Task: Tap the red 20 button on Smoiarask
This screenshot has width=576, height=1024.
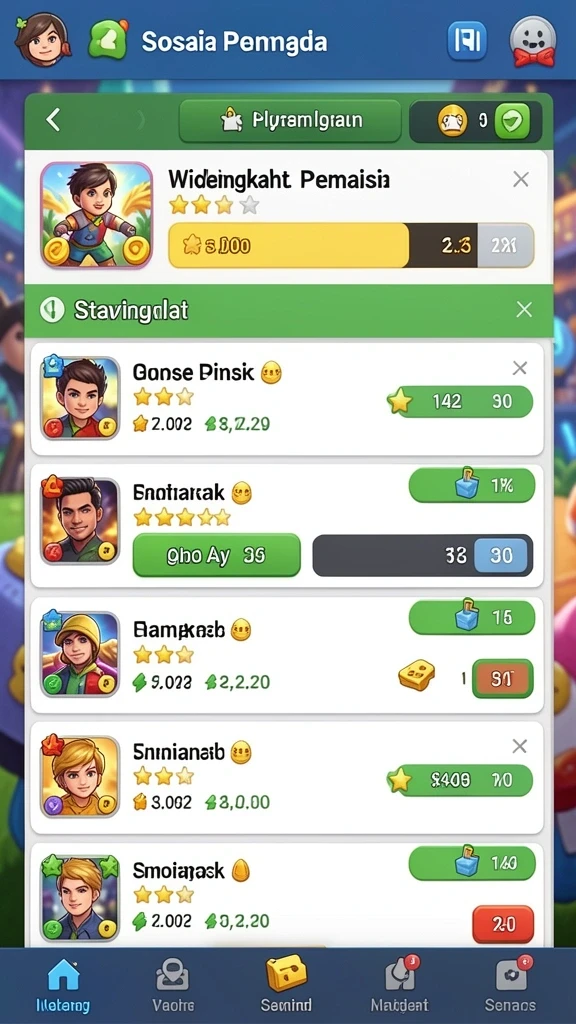Action: 503,924
